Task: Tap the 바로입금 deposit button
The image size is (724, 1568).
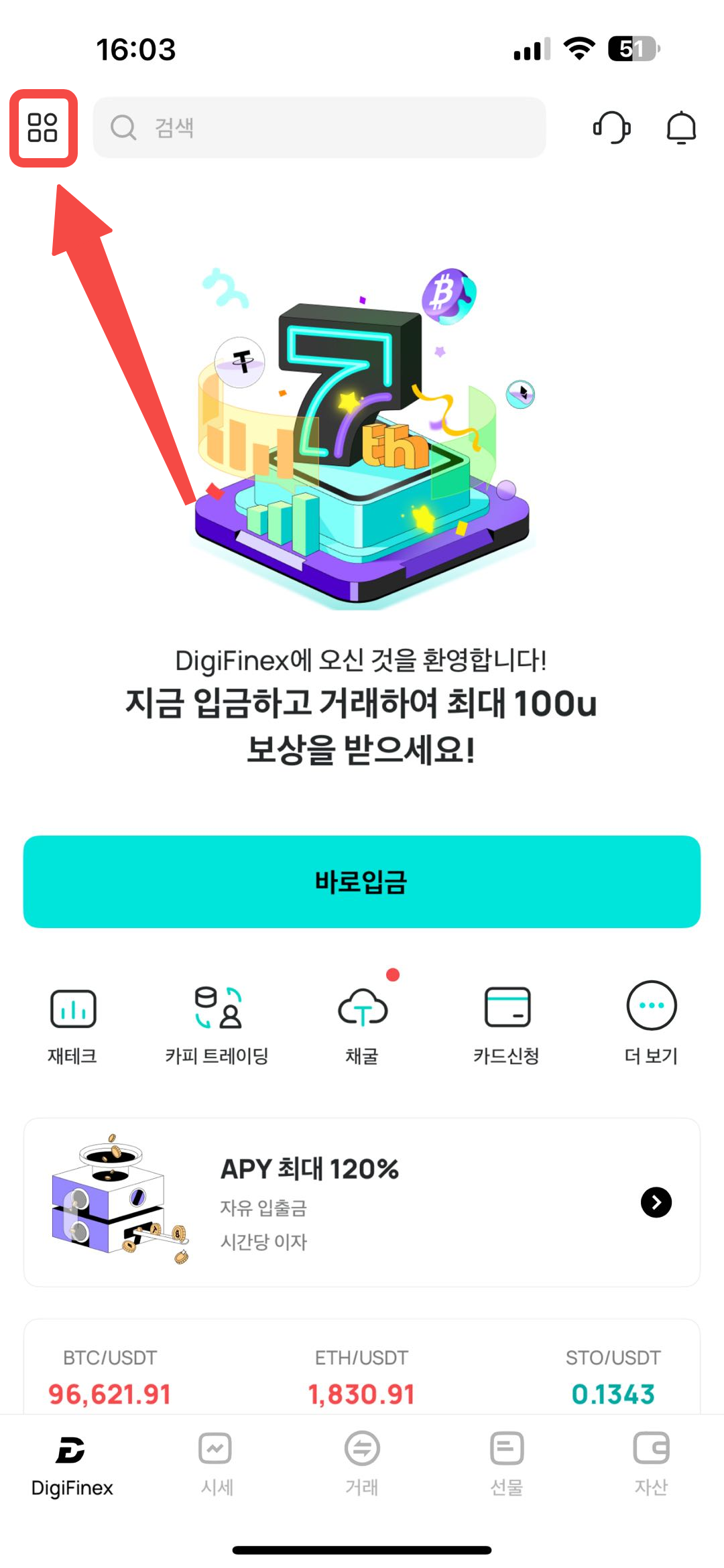Action: (362, 881)
